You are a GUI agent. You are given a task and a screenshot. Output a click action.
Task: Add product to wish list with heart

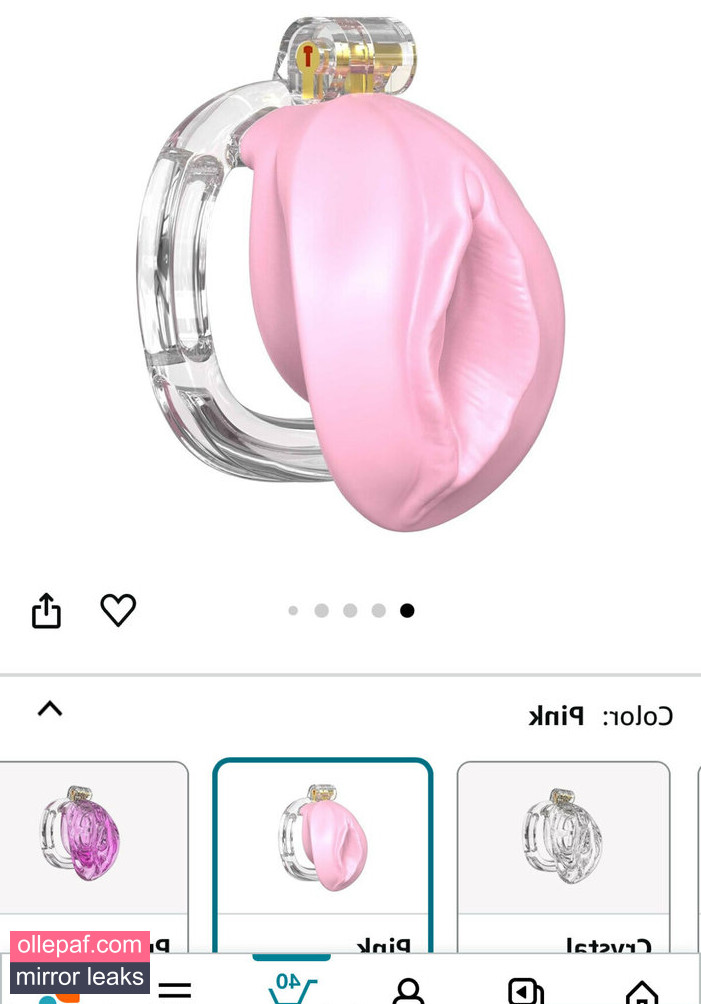tap(118, 609)
